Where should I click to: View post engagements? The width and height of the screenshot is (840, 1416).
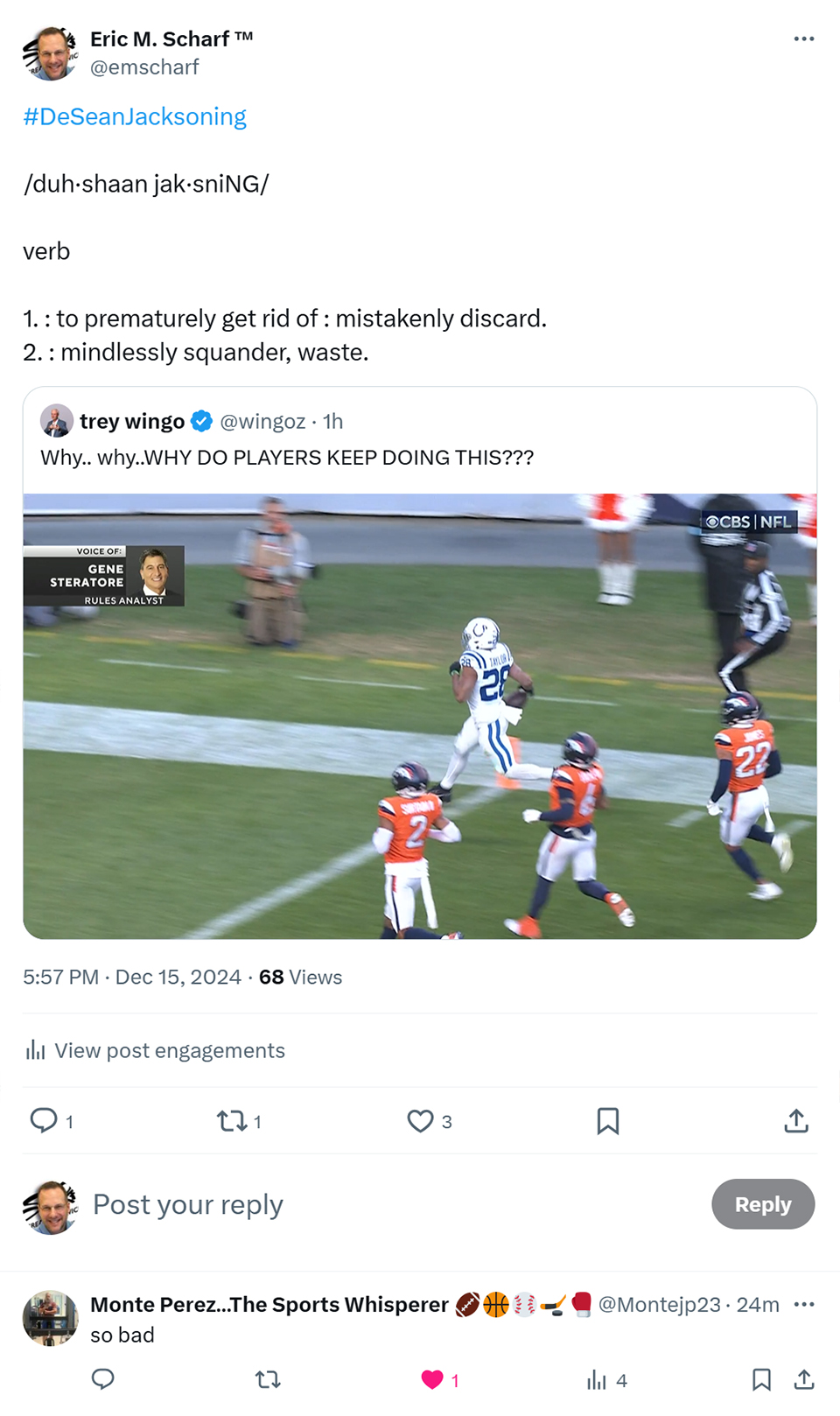pos(156,1050)
